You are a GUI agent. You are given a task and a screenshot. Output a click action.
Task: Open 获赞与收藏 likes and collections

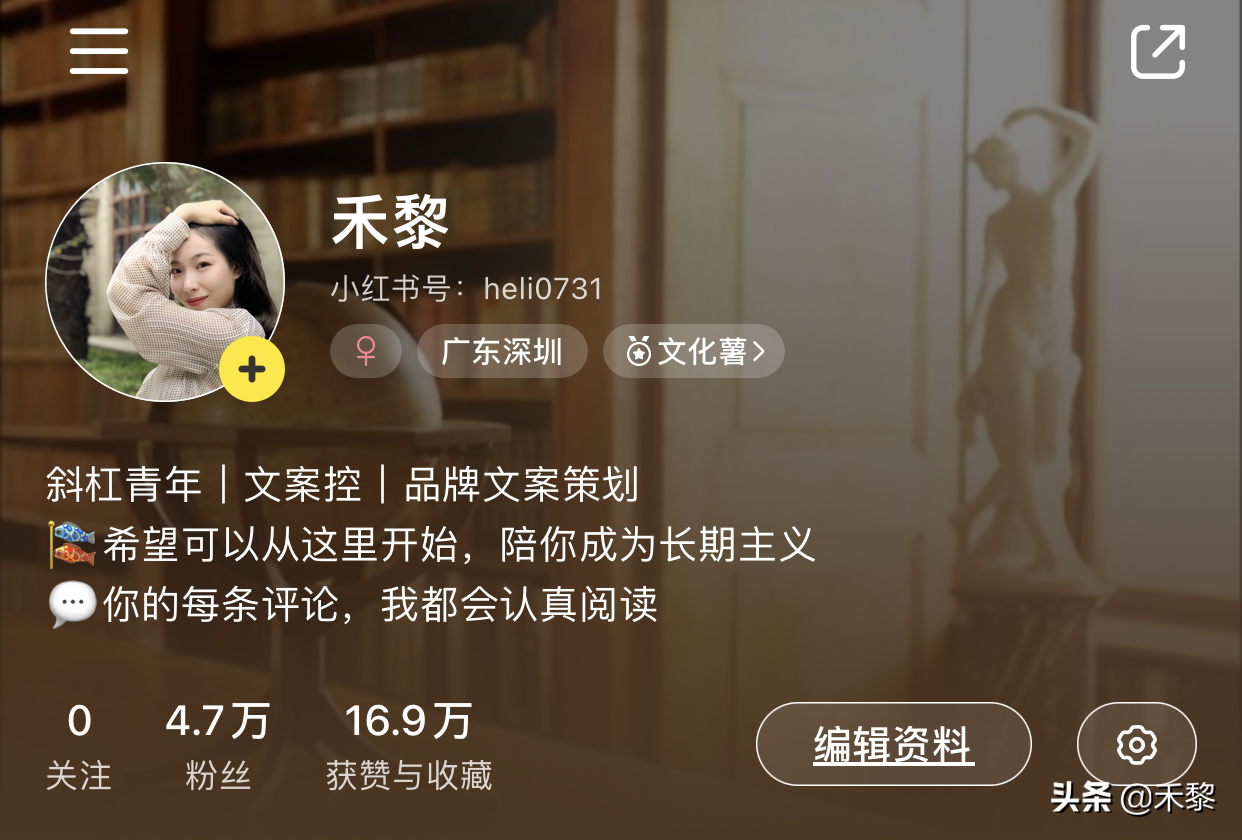pos(409,746)
